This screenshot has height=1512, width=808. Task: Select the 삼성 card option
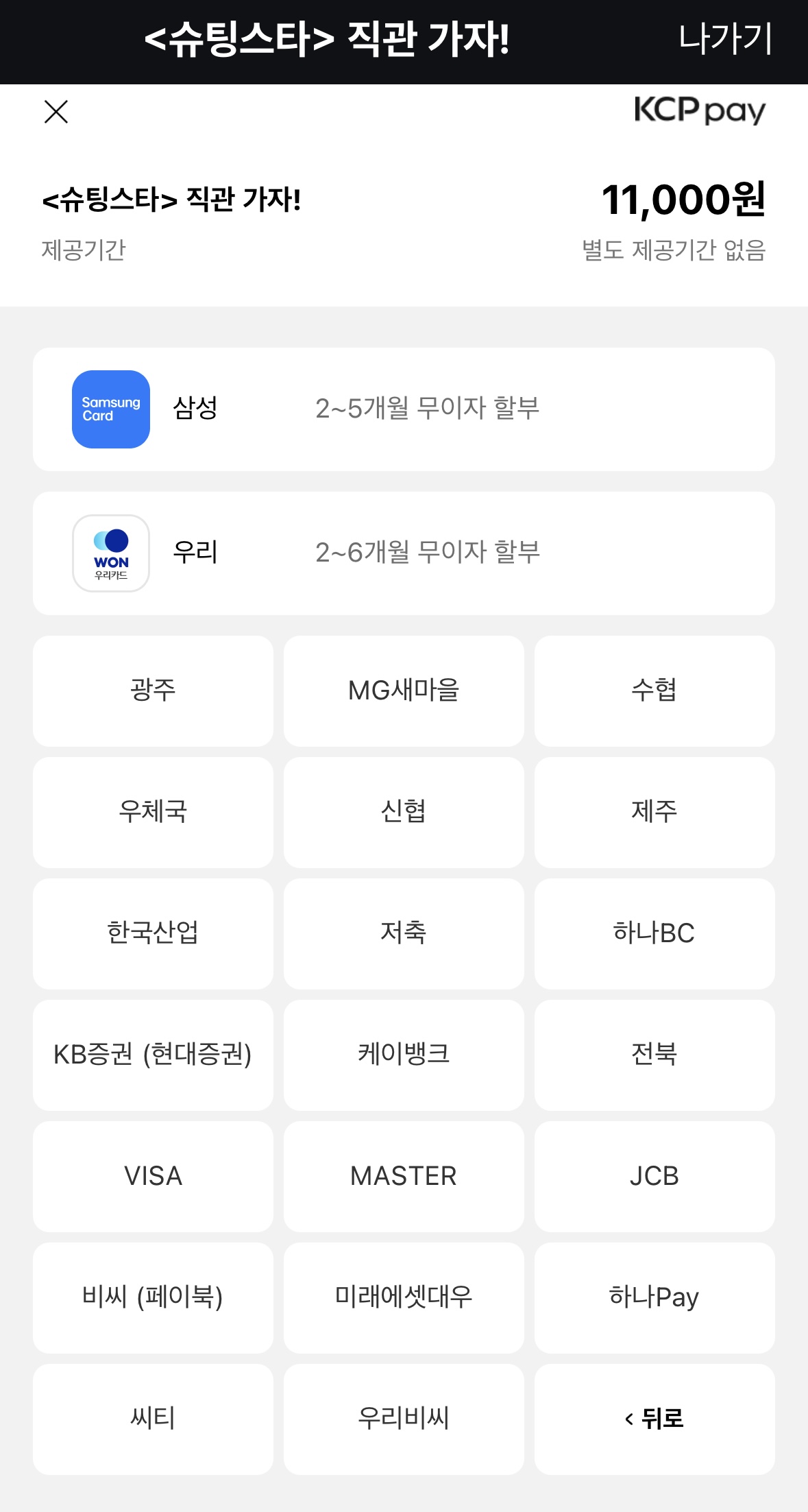pos(404,409)
